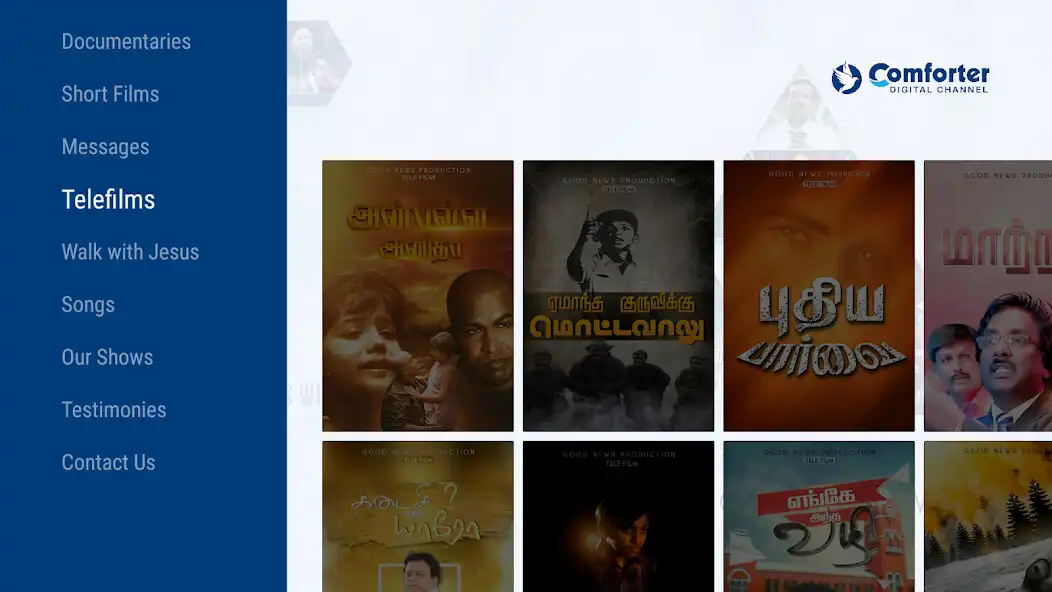Go to Short Films
1052x592 pixels.
(110, 94)
